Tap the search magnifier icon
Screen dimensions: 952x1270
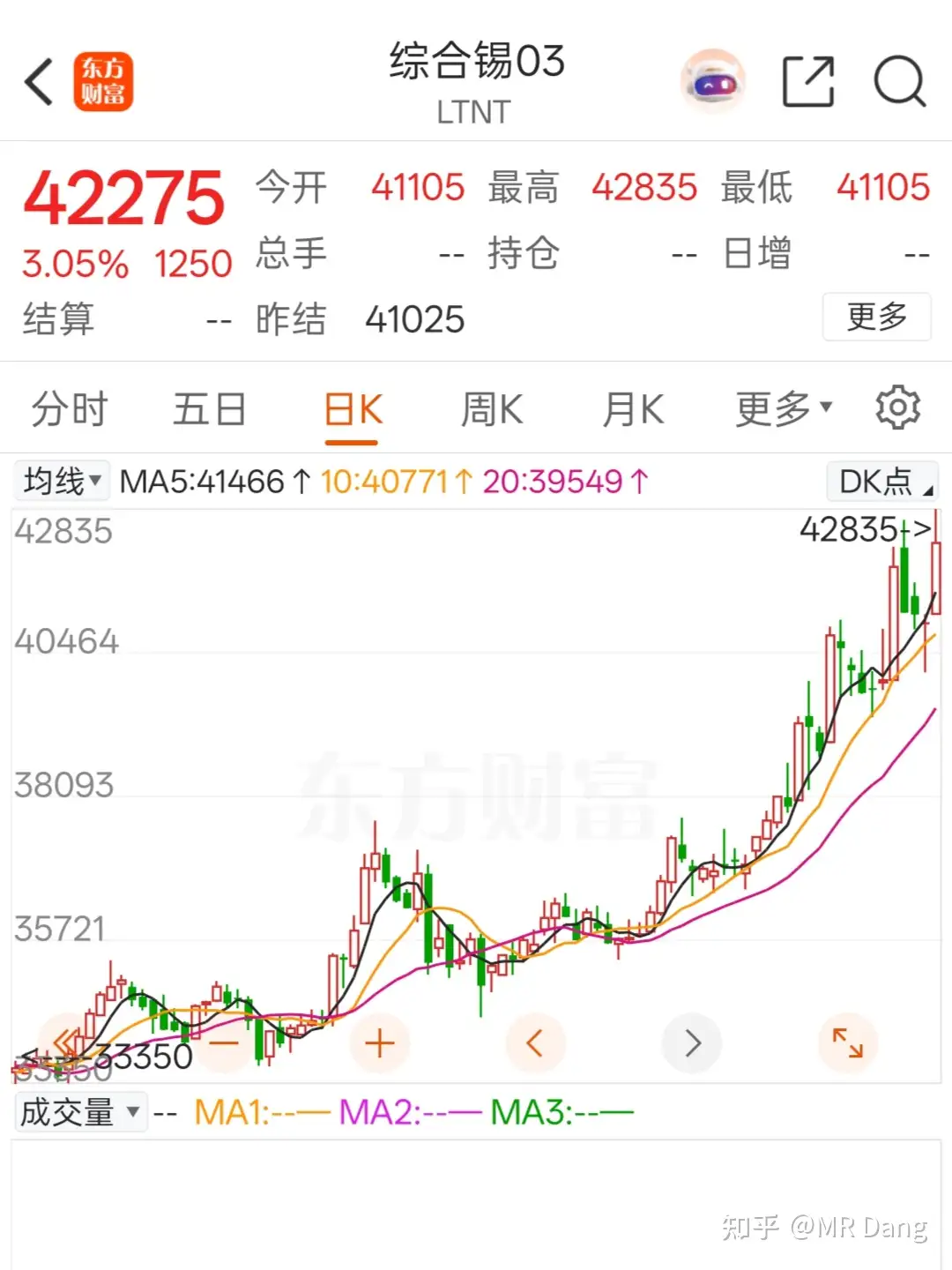pyautogui.click(x=898, y=80)
